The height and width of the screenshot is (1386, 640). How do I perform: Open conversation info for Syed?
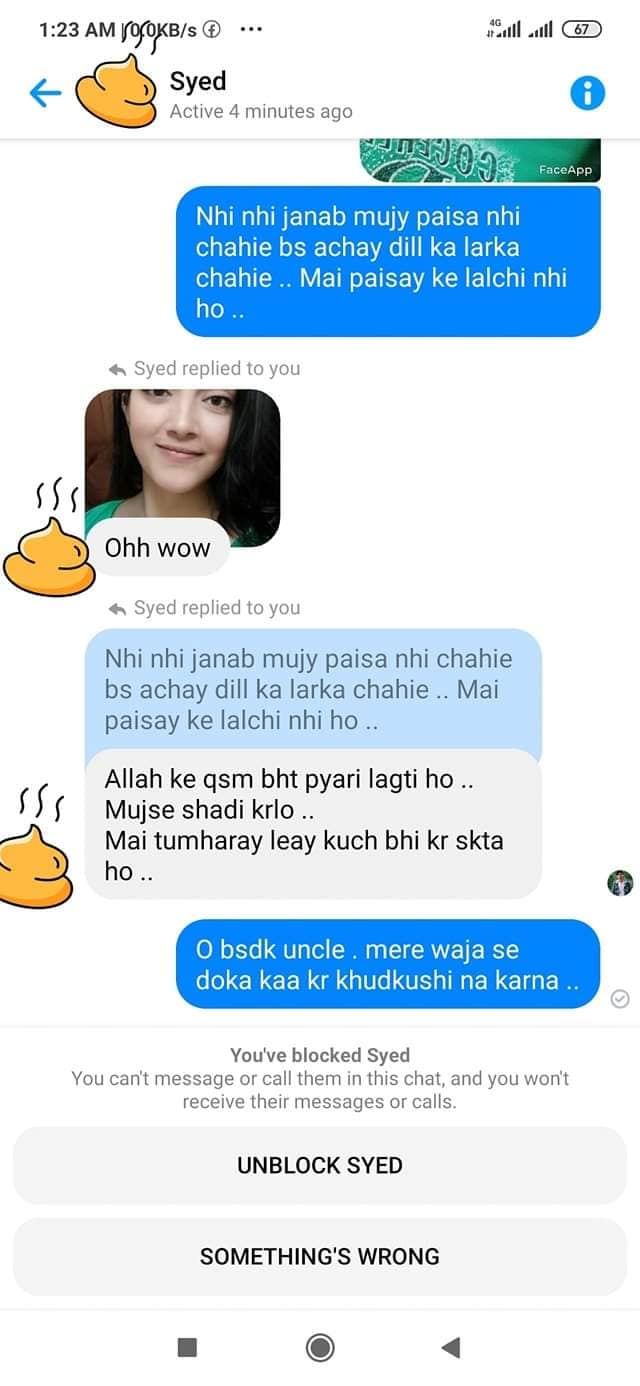[587, 93]
